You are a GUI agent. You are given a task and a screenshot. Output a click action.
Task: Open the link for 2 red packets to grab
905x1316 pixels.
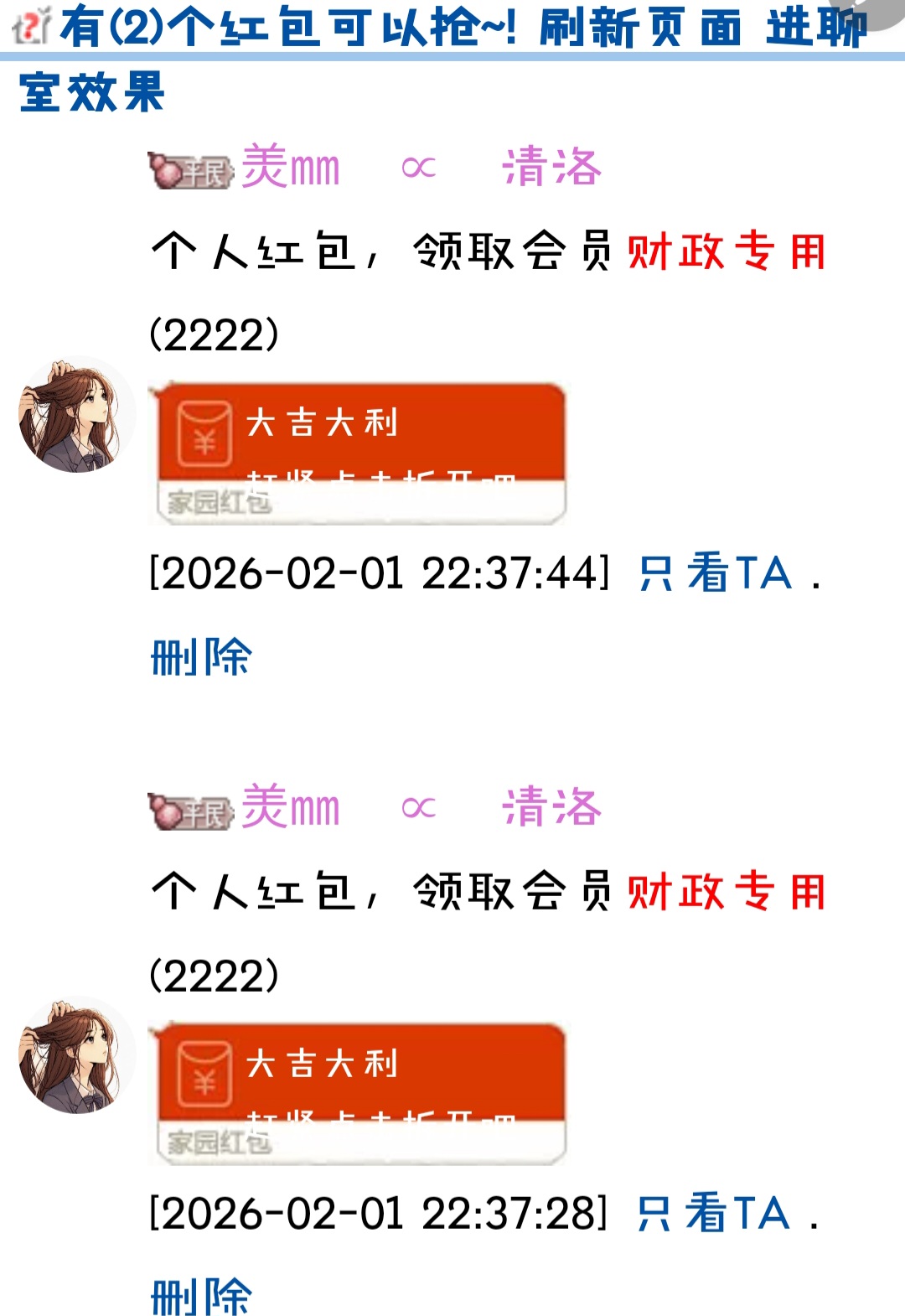click(289, 27)
